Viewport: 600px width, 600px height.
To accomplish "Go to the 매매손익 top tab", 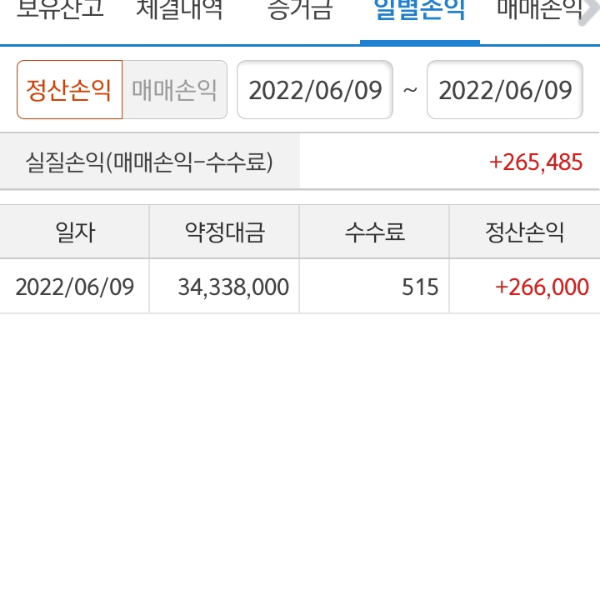I will [x=540, y=12].
